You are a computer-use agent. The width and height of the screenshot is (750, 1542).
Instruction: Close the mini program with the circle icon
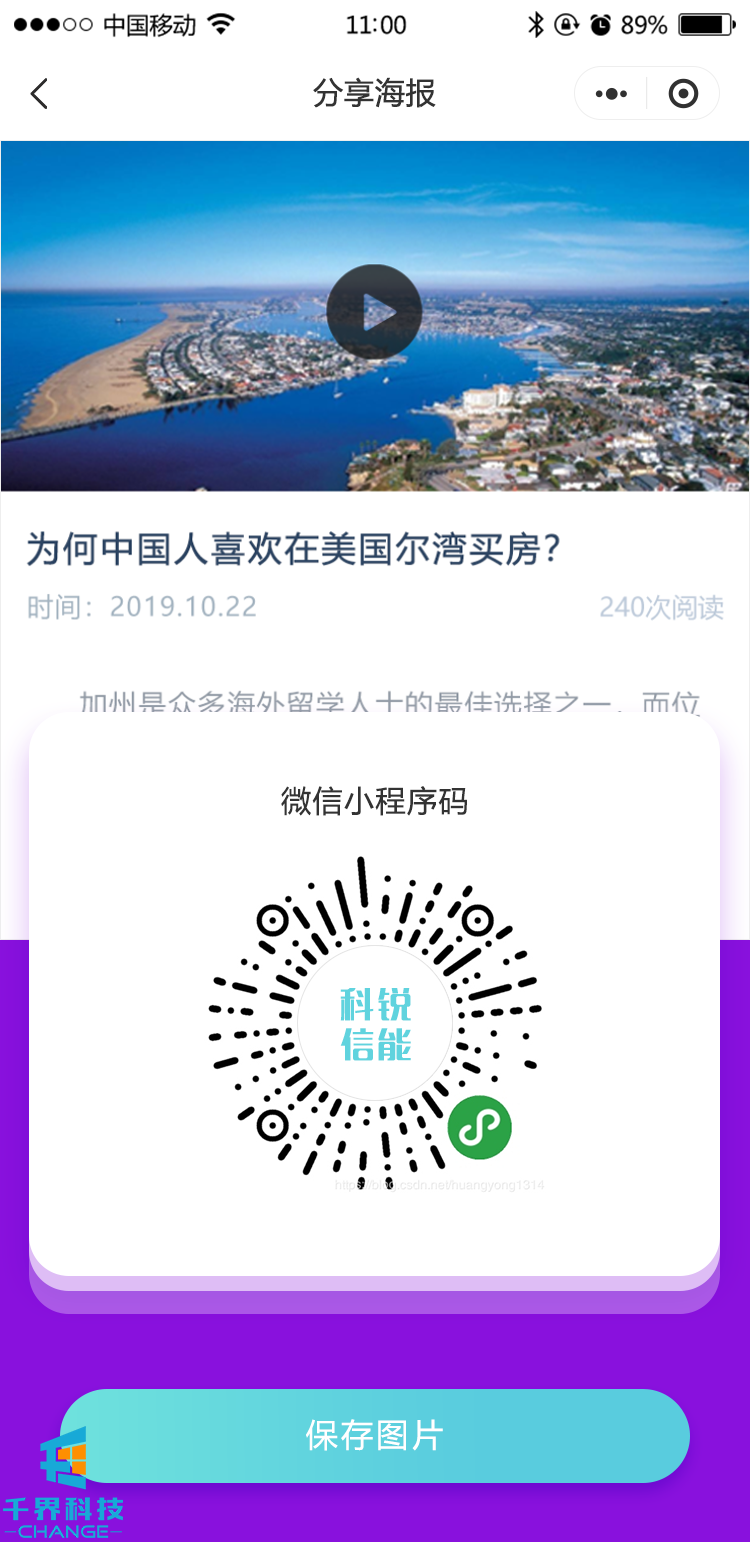pyautogui.click(x=683, y=94)
